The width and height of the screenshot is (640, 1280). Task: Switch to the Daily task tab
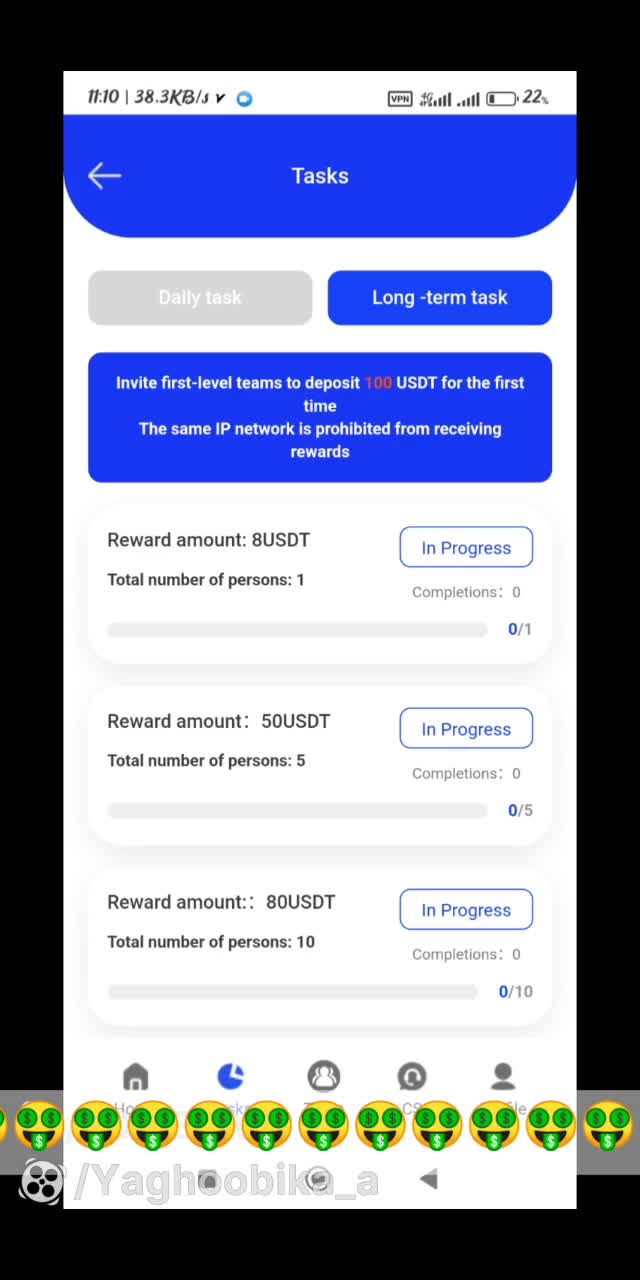point(200,297)
